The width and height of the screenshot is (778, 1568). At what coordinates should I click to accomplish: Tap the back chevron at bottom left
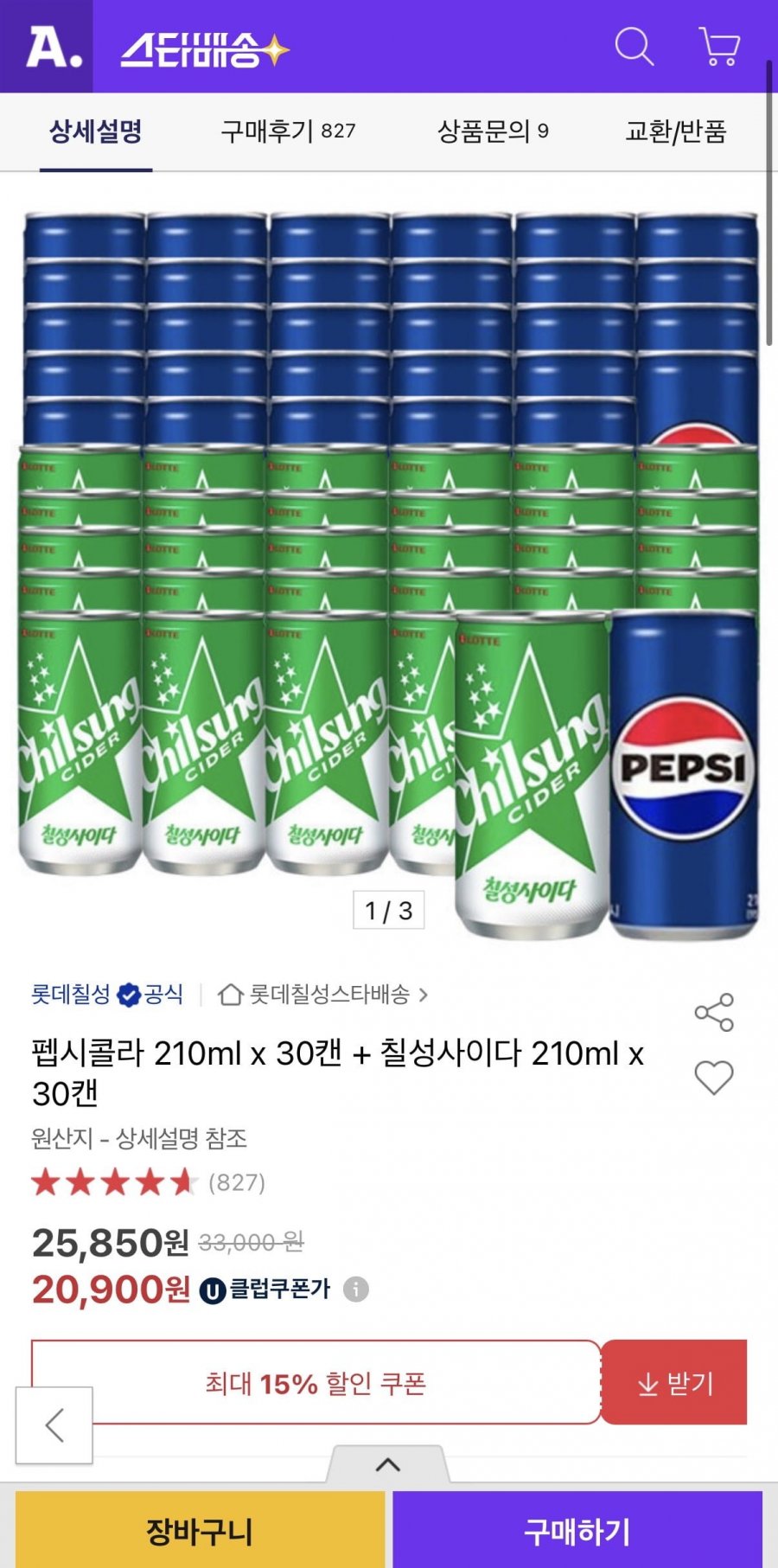(x=54, y=1424)
